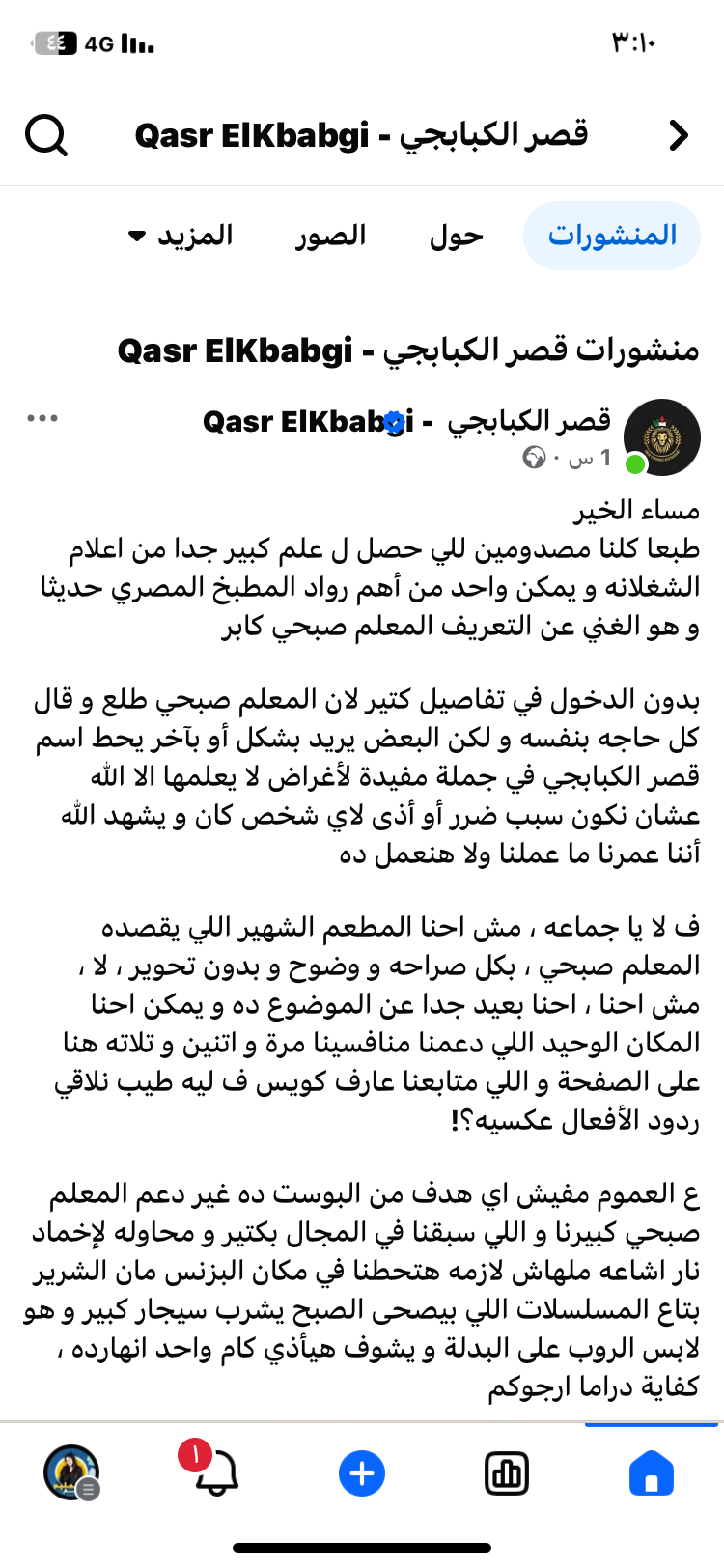
Task: Switch to the المنشورات tab
Action: point(612,236)
